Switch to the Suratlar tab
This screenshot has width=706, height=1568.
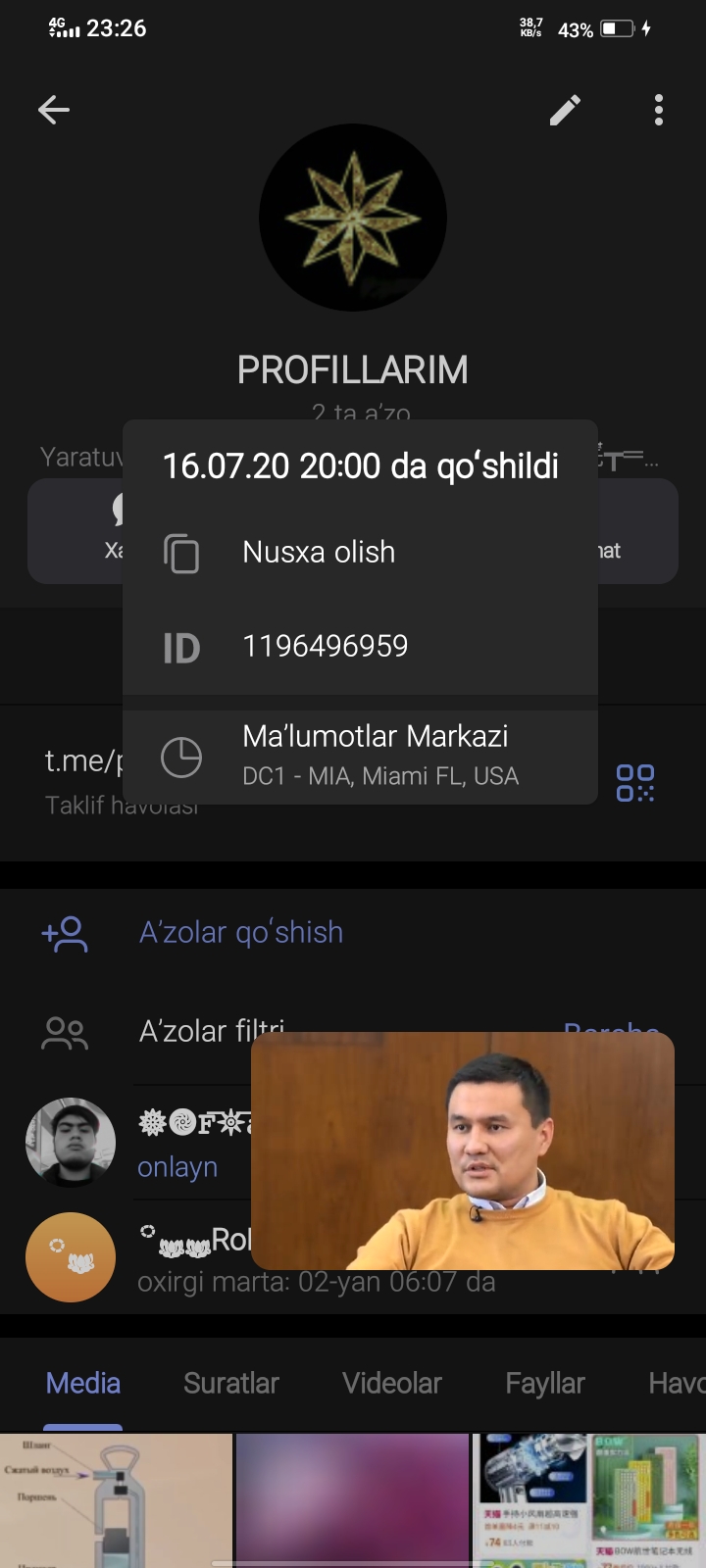[230, 1383]
